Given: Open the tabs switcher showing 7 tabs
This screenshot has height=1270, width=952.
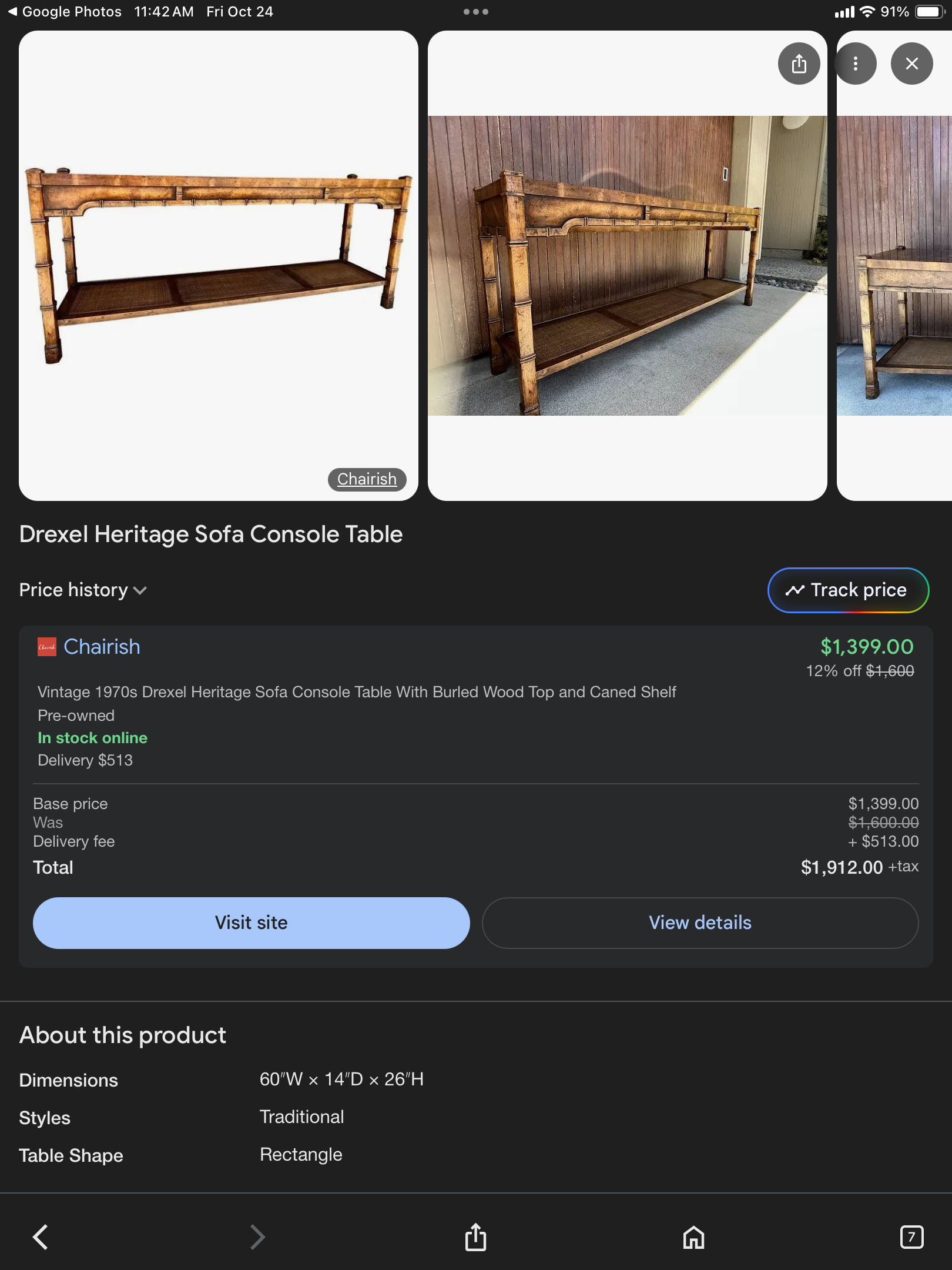Looking at the screenshot, I should 911,1237.
